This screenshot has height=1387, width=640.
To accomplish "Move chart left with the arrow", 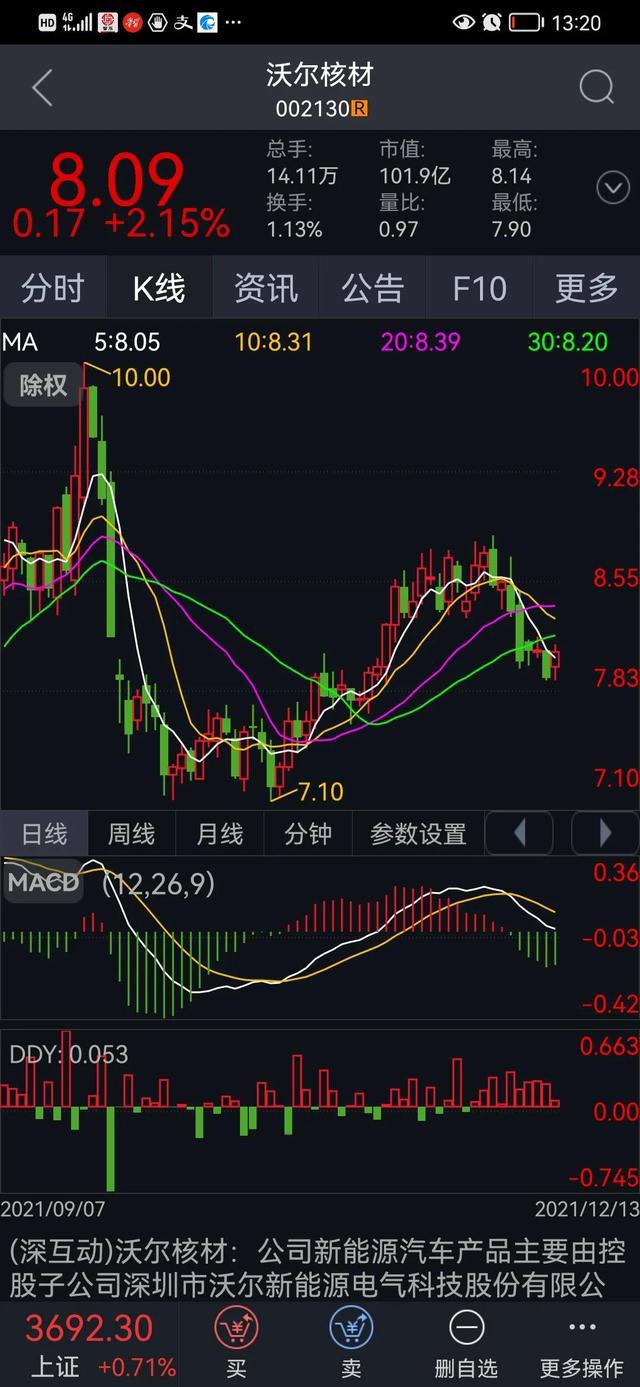I will [x=519, y=833].
